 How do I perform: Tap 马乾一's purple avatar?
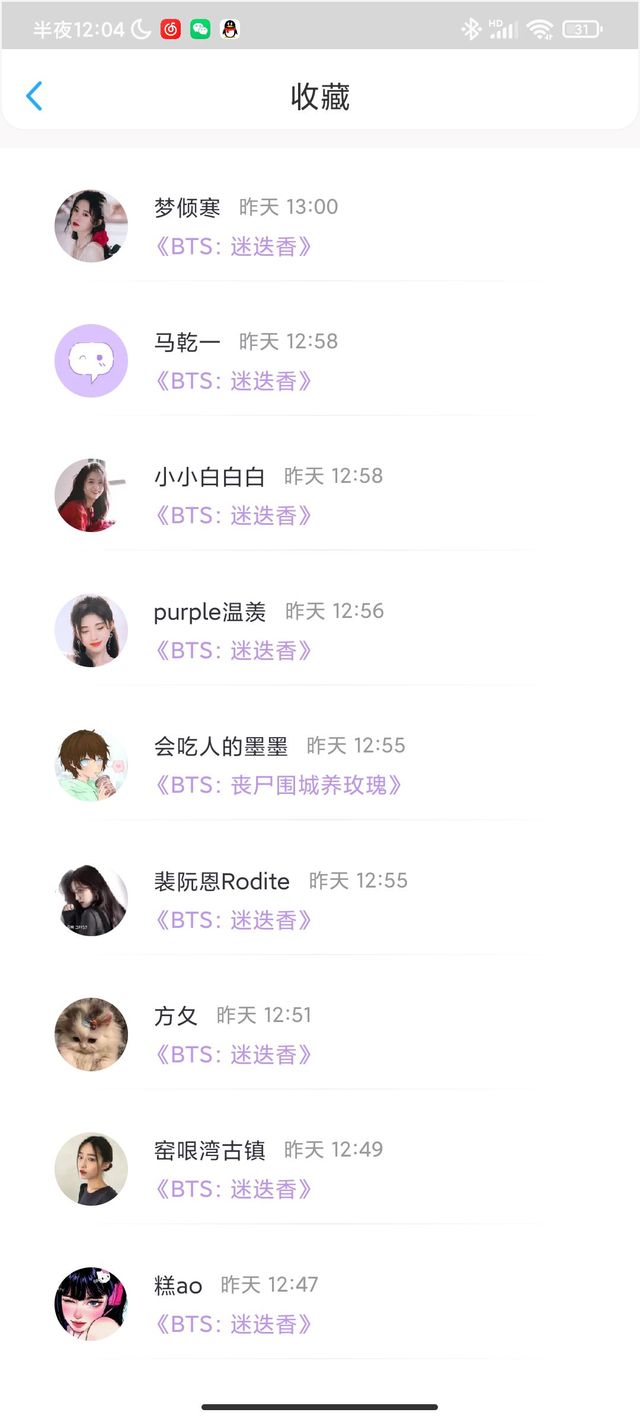(x=91, y=361)
